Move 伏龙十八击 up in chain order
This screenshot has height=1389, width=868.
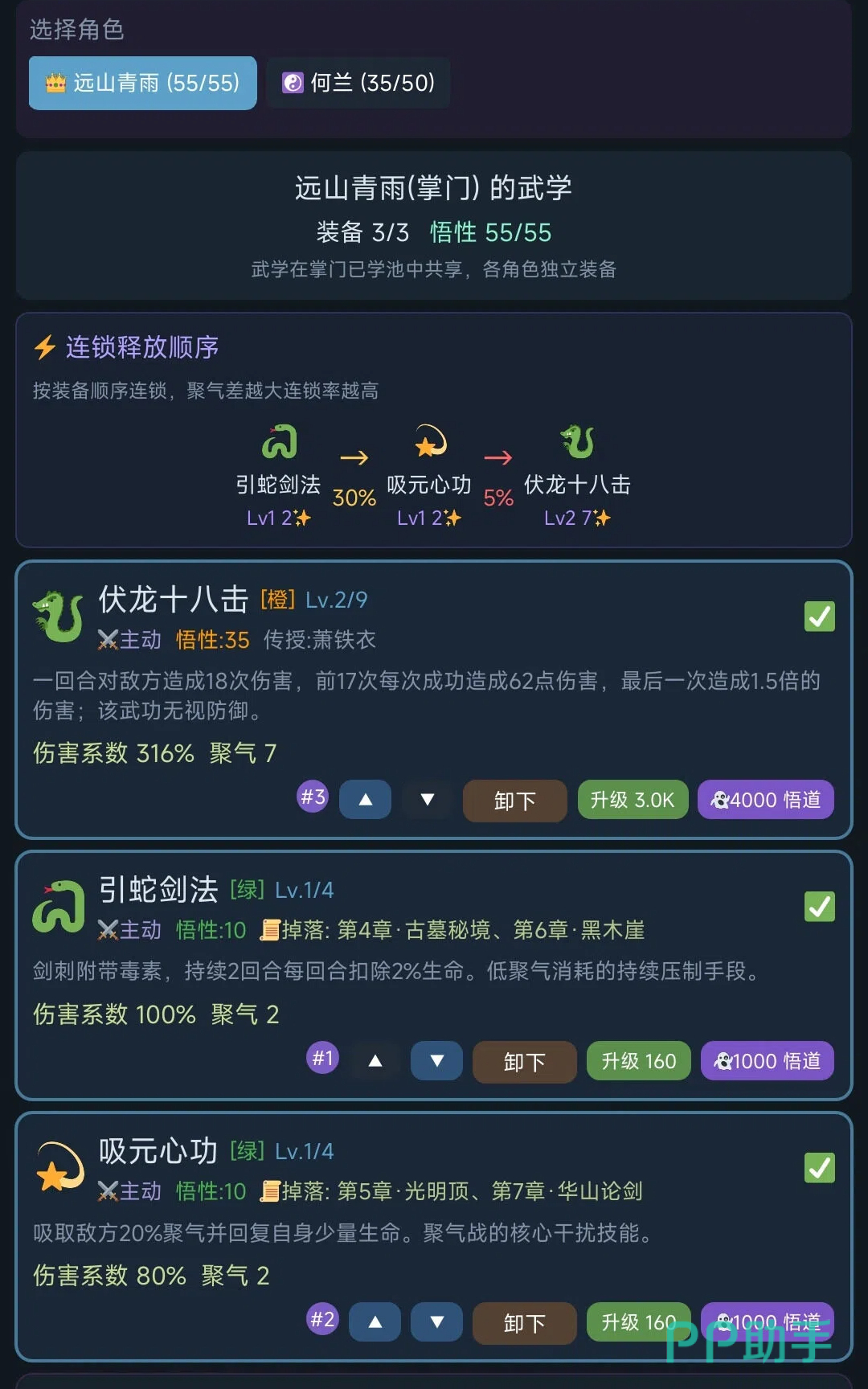366,800
